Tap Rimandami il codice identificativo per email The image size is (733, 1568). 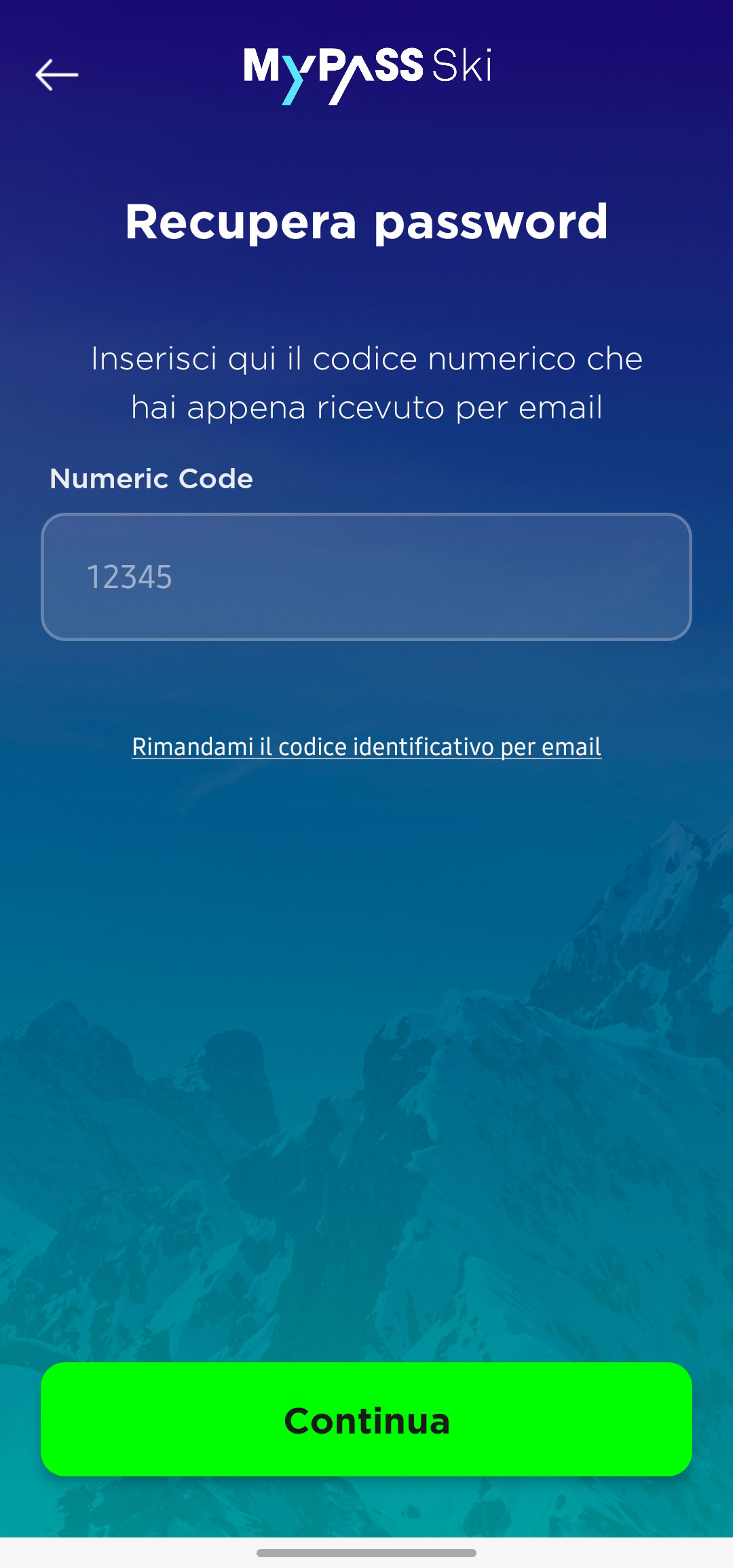coord(366,746)
